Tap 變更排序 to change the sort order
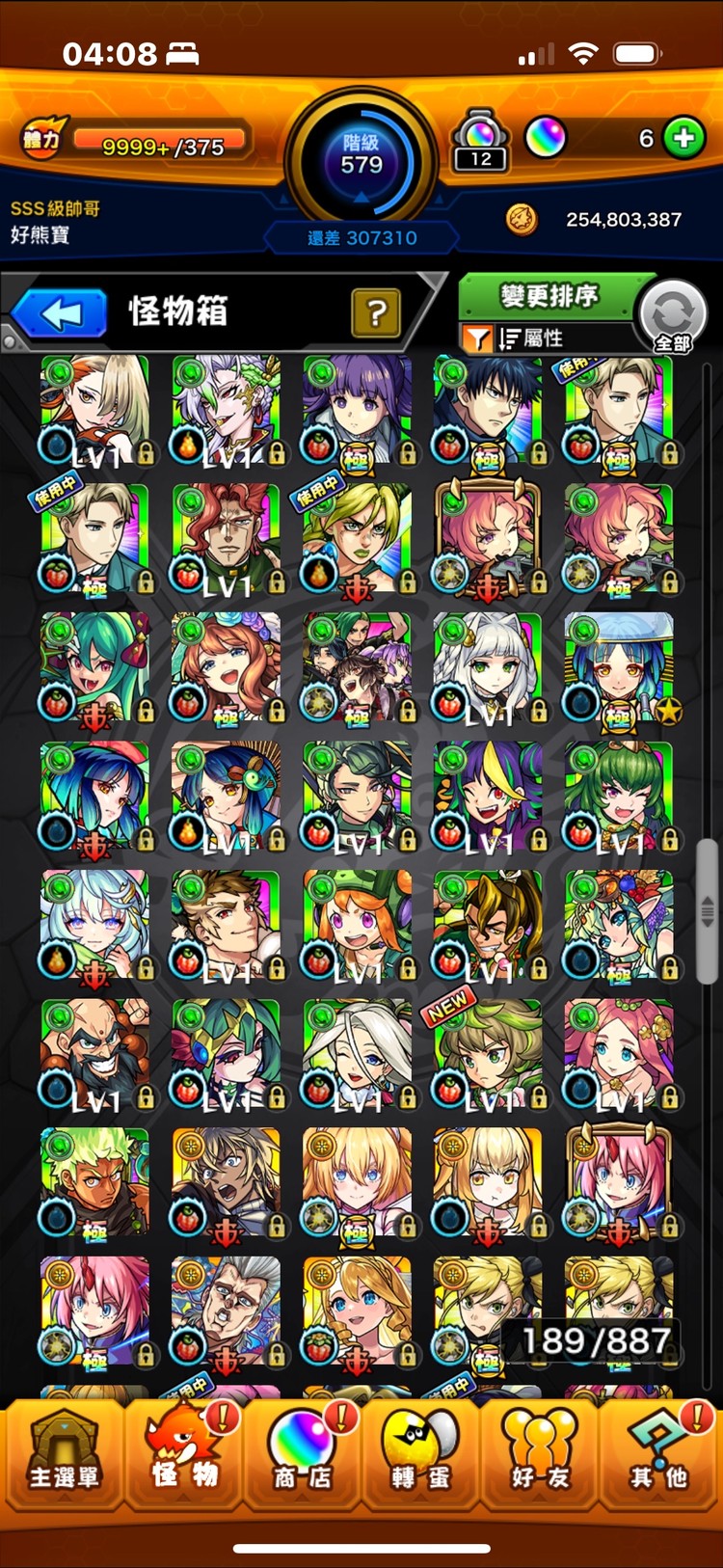The image size is (723, 1568). pyautogui.click(x=549, y=295)
